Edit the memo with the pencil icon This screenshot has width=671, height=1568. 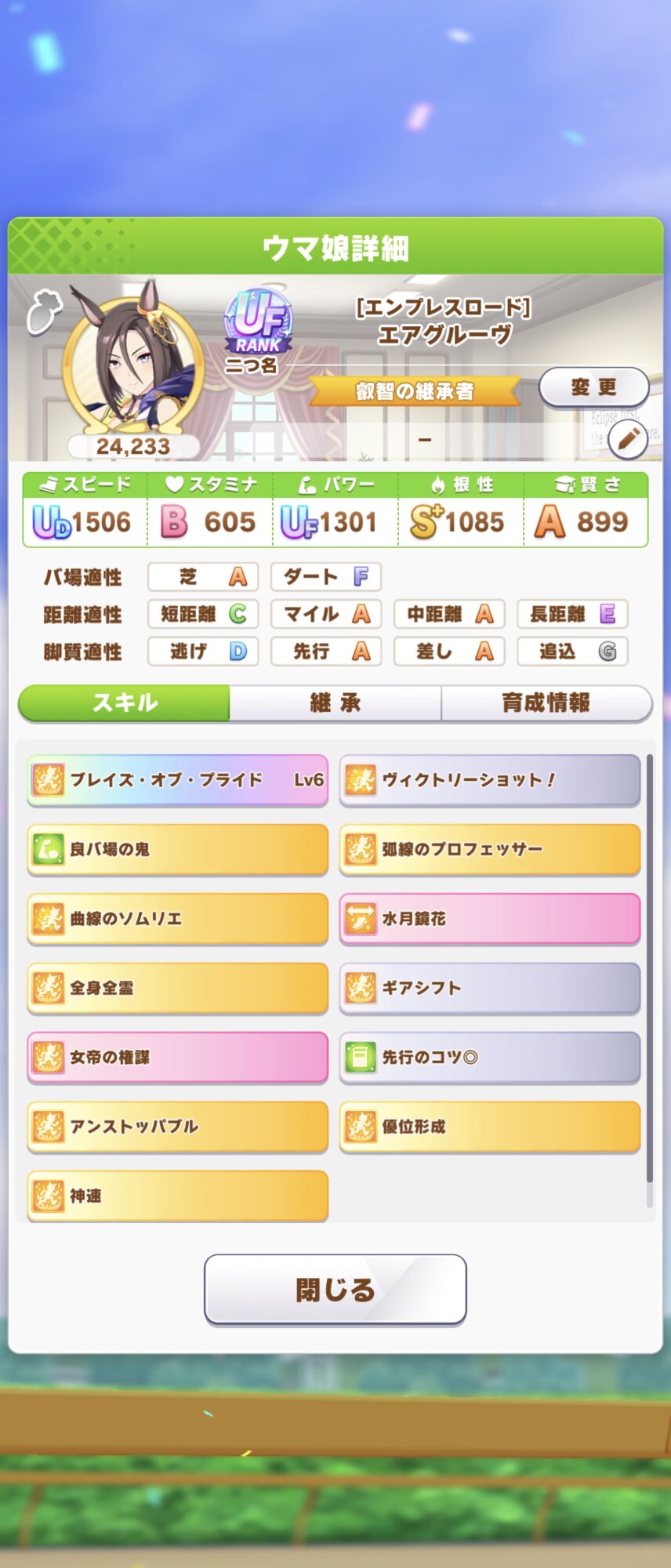pos(627,439)
